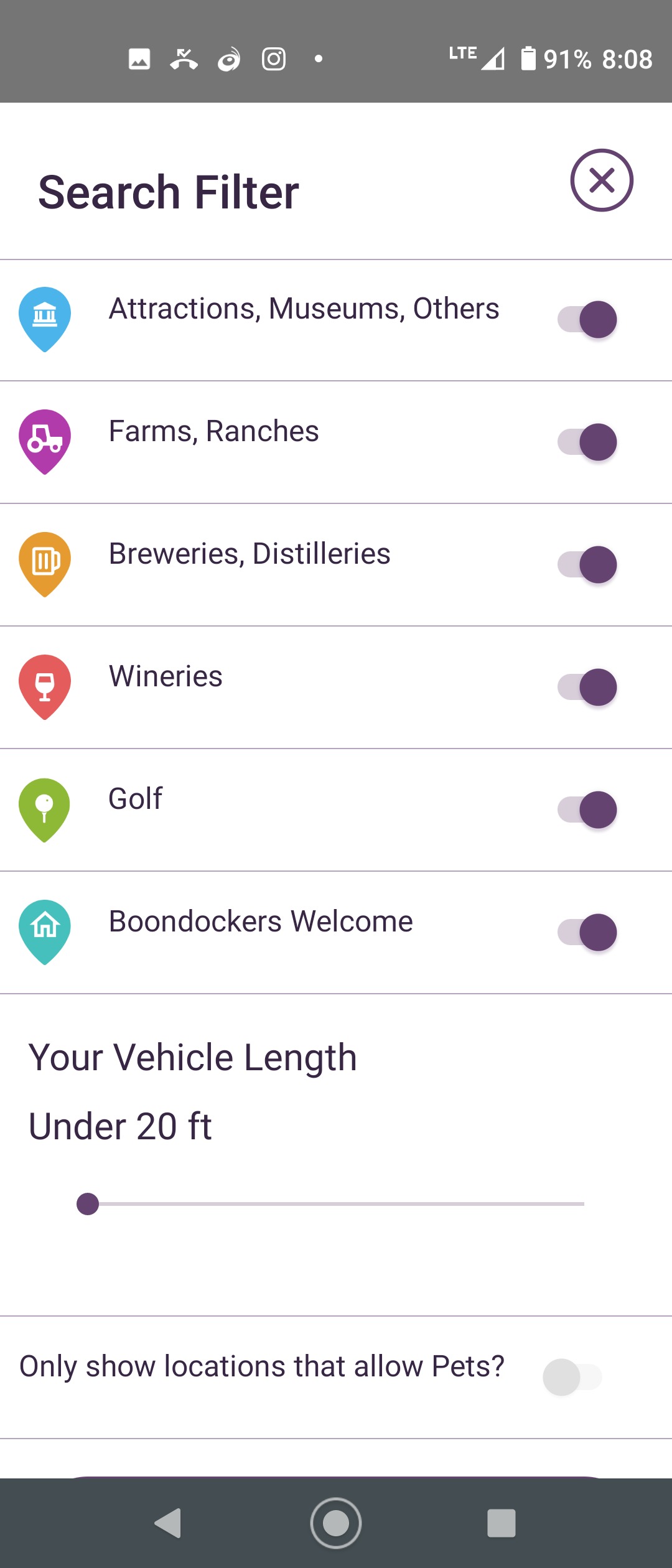
Task: Turn off Boondockers Welcome filter
Action: pyautogui.click(x=587, y=933)
